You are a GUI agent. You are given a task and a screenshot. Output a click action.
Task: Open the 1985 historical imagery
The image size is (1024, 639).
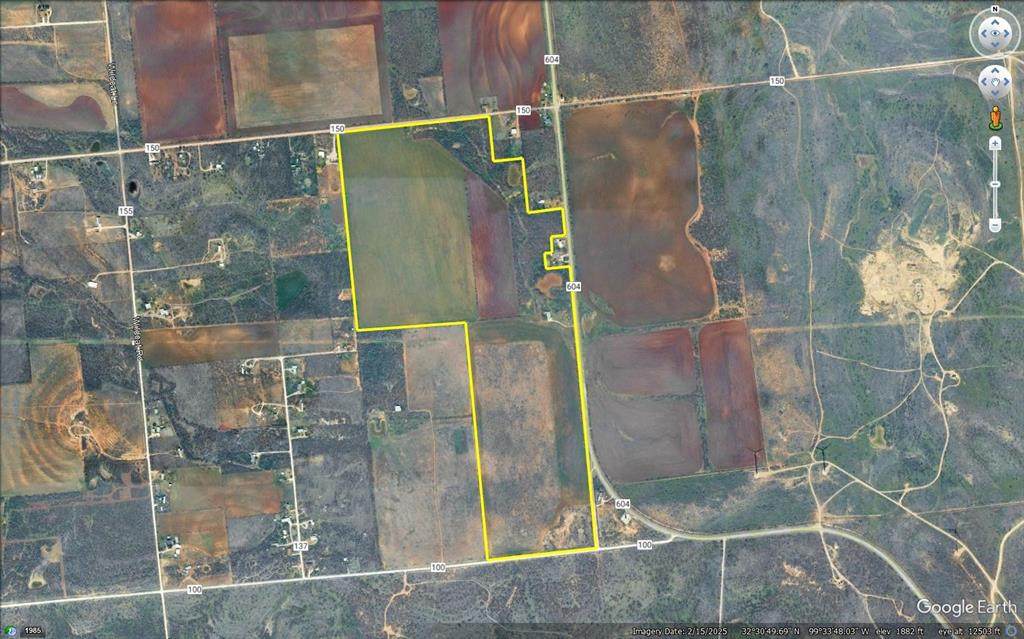coord(33,630)
